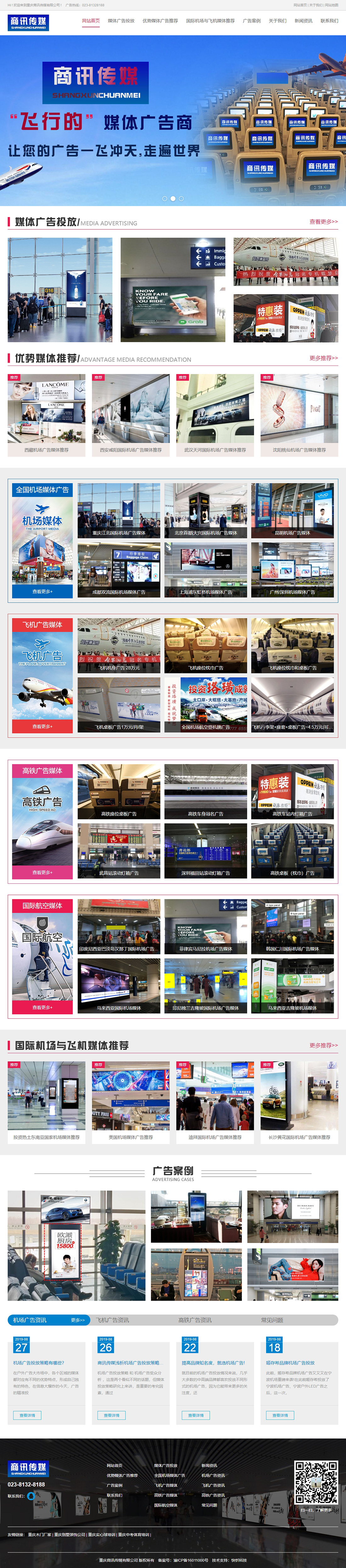Tap 查看更多+ under 国际航空 panel
Screen dimensions: 346x1568
click(42, 1007)
